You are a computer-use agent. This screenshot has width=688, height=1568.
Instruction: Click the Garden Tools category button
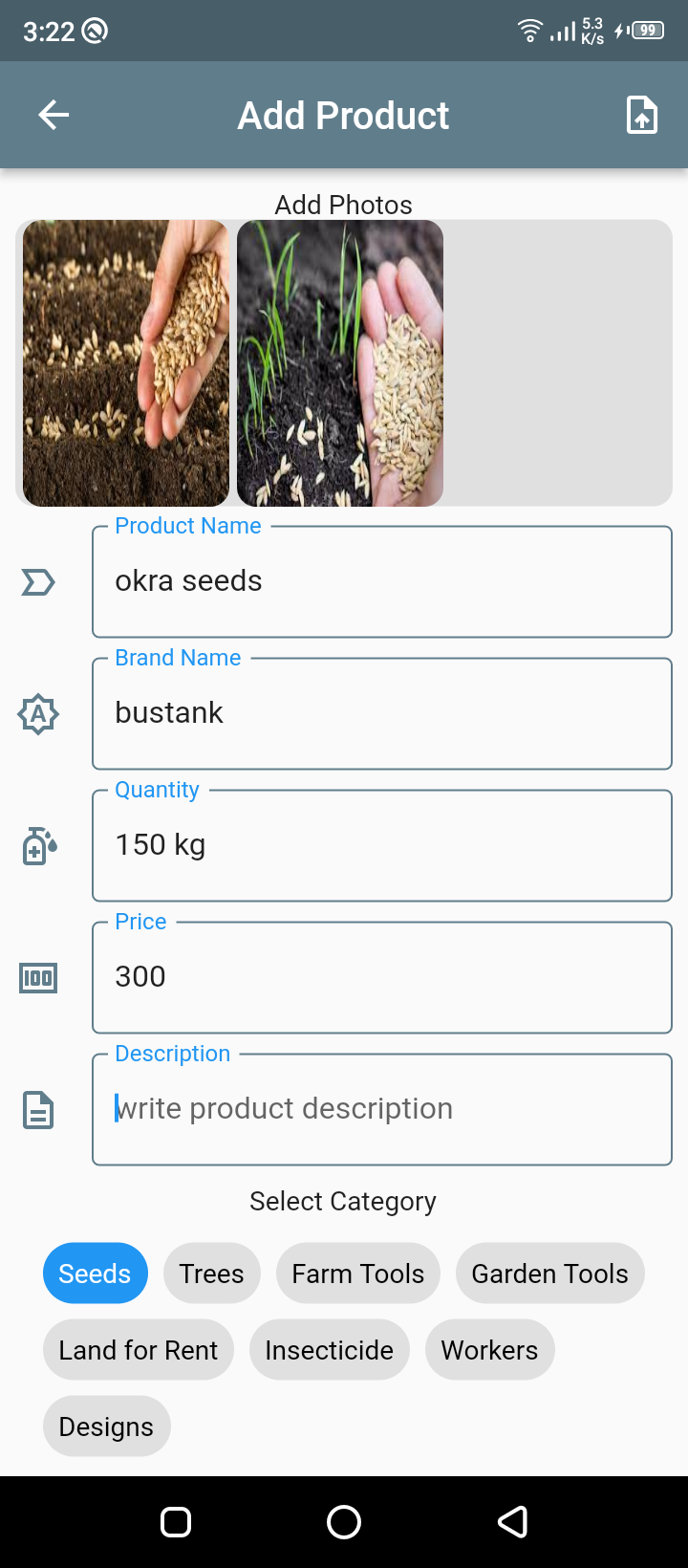click(x=549, y=1273)
